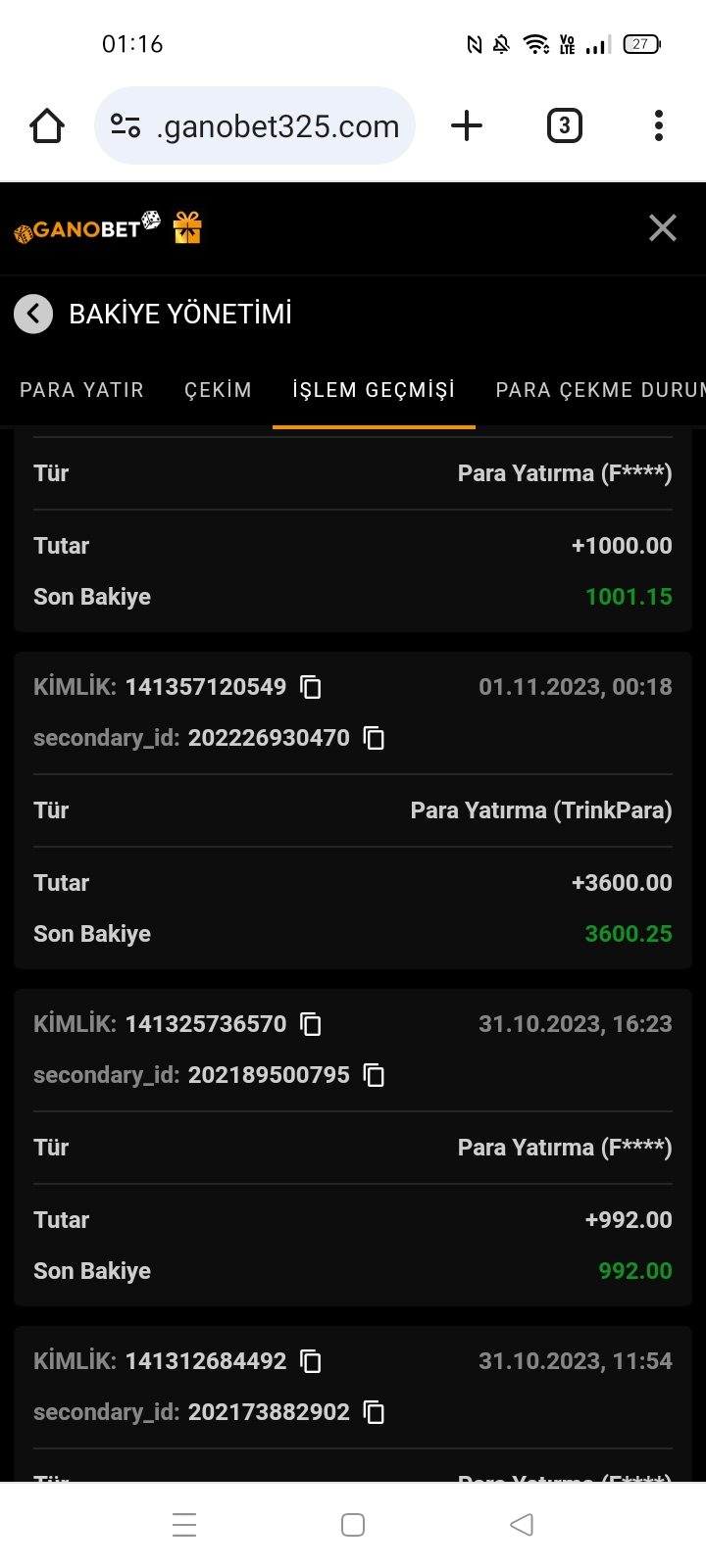This screenshot has height=1568, width=706.
Task: Copy KİMLİK 141312684492
Action: (311, 1361)
